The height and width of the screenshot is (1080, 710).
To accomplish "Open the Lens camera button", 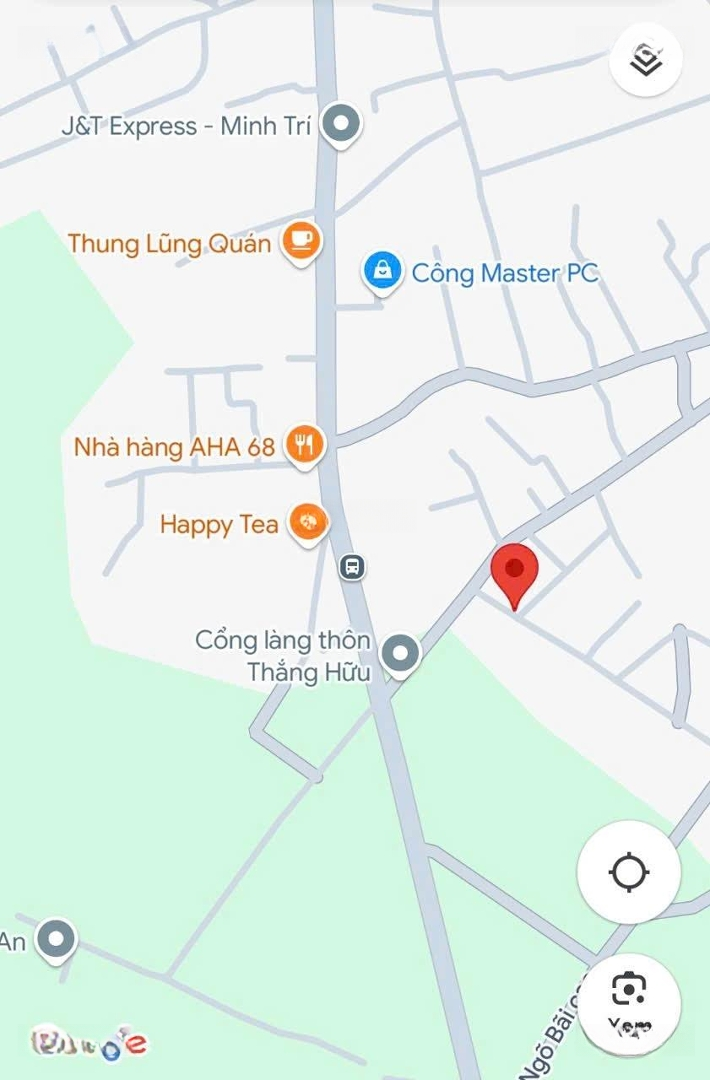I will (629, 1003).
